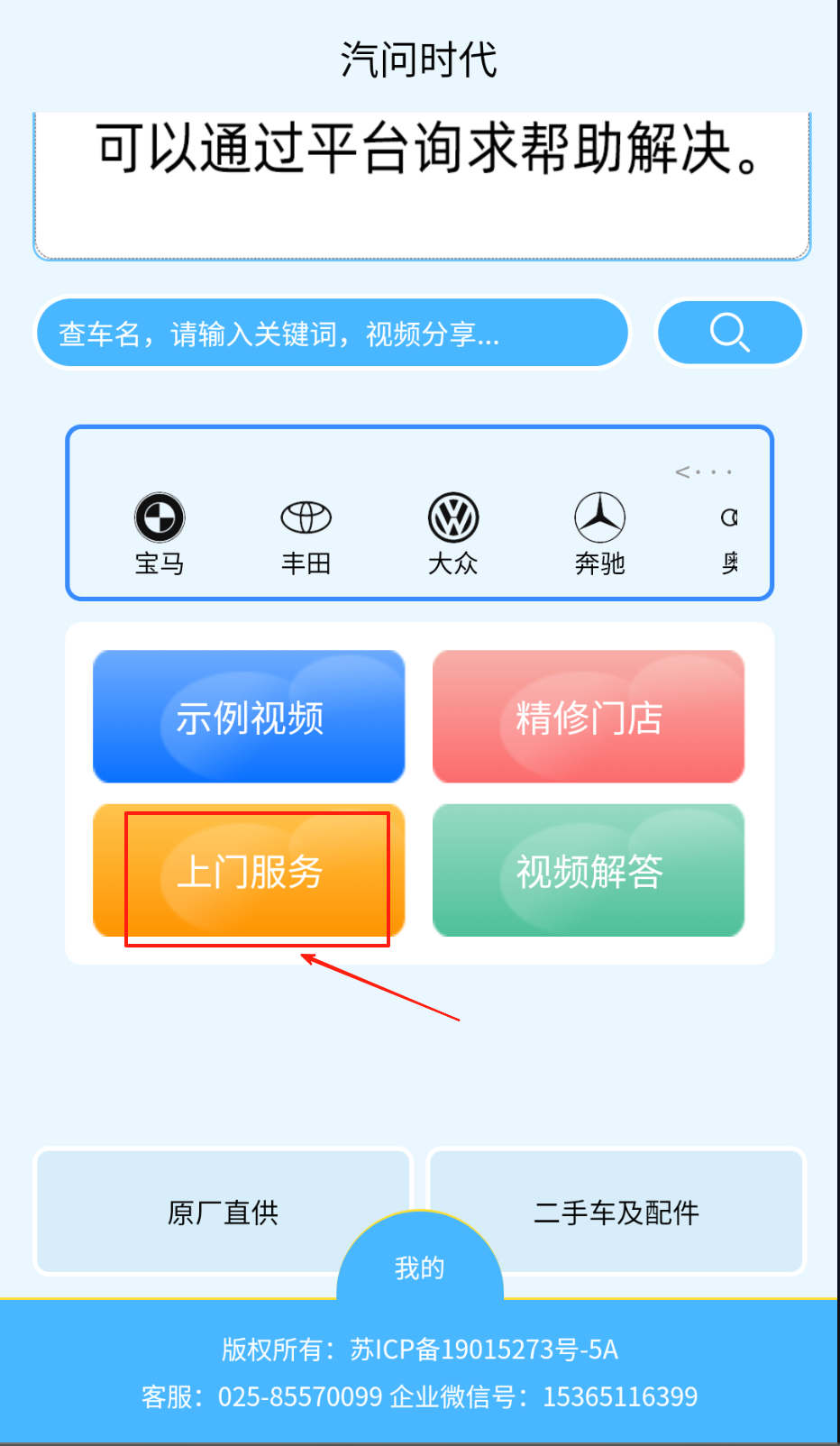Screen dimensions: 840x1446
Task: Select the 宝马 brand
Action: (160, 534)
